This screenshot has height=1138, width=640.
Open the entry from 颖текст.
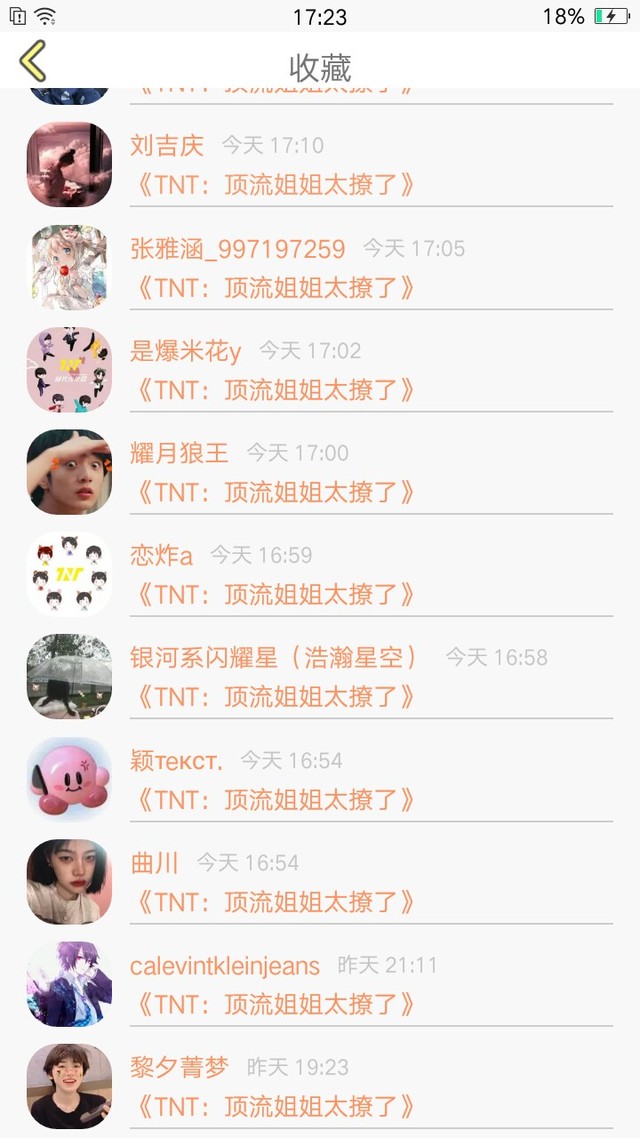pyautogui.click(x=320, y=779)
